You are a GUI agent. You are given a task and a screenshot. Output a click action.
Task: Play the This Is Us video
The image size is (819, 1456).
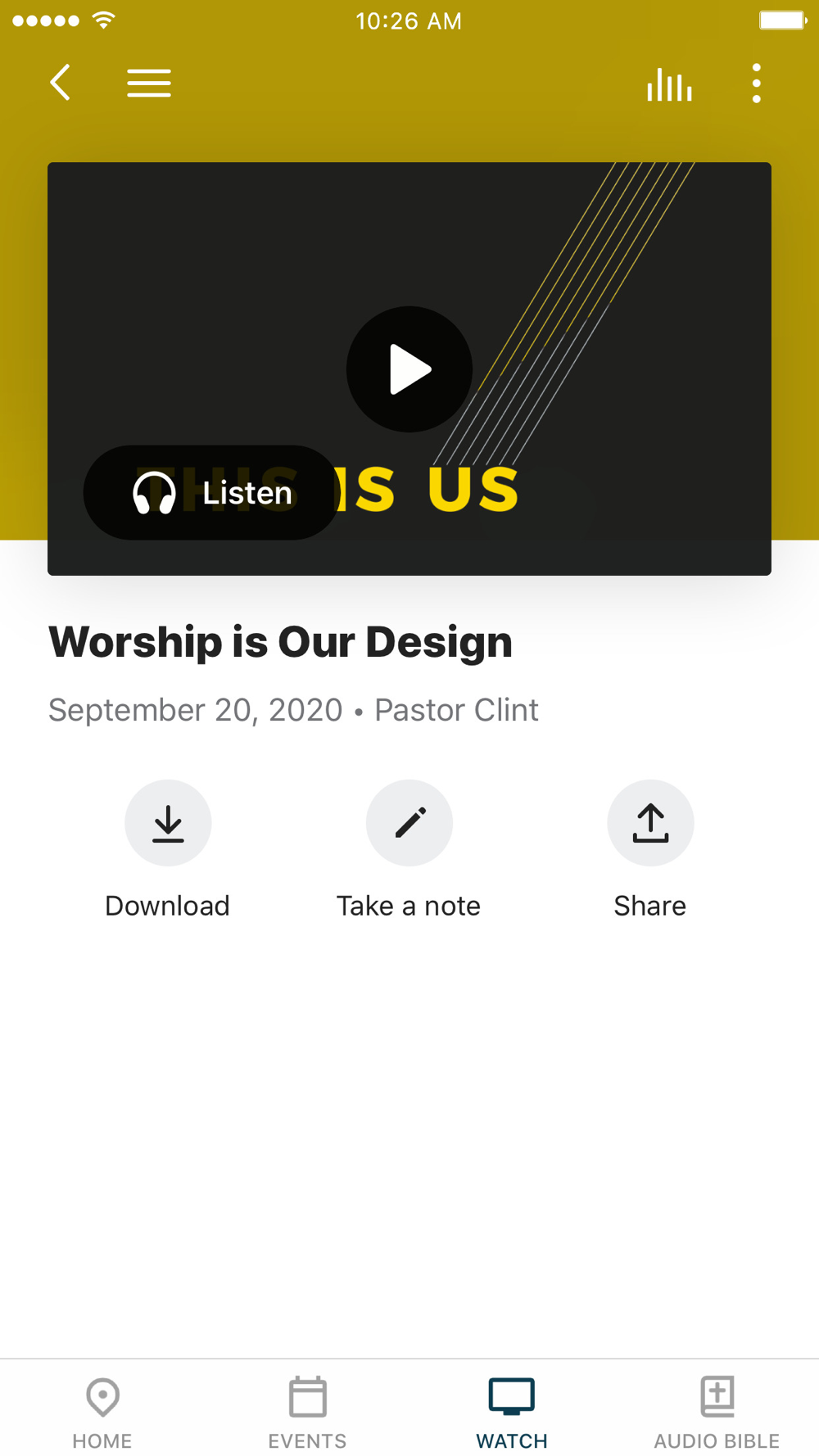pos(409,369)
